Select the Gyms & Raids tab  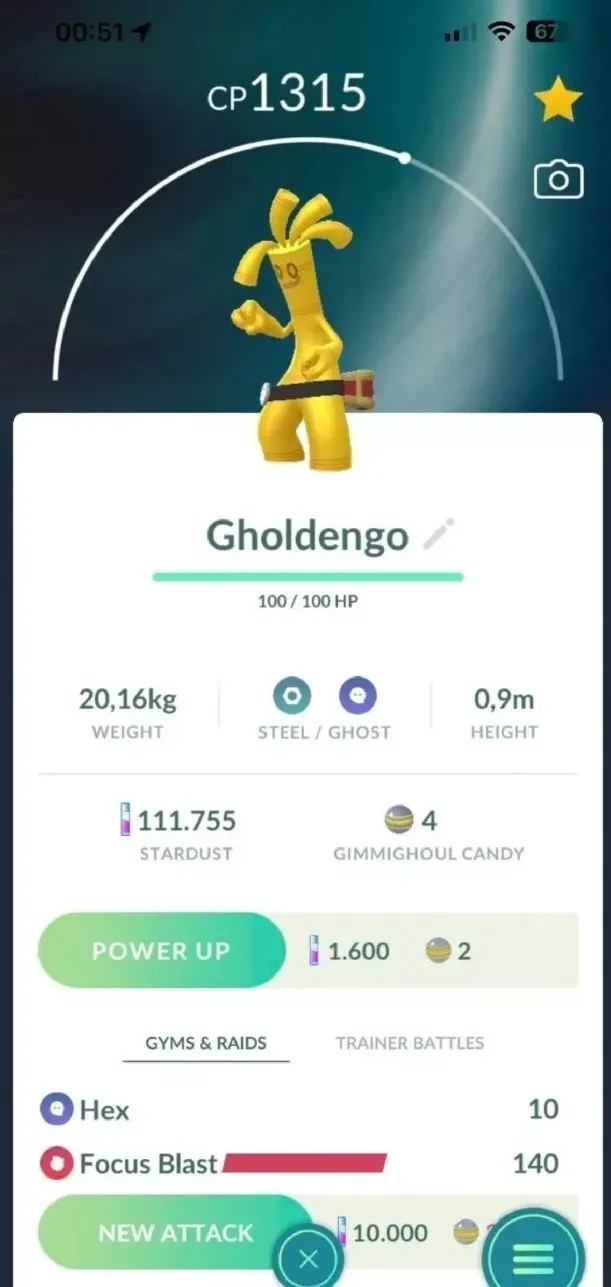pyautogui.click(x=205, y=1043)
